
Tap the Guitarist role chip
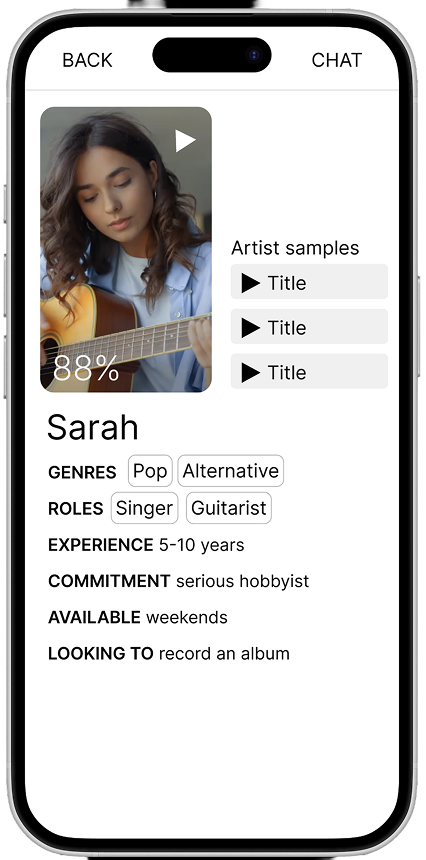(229, 508)
